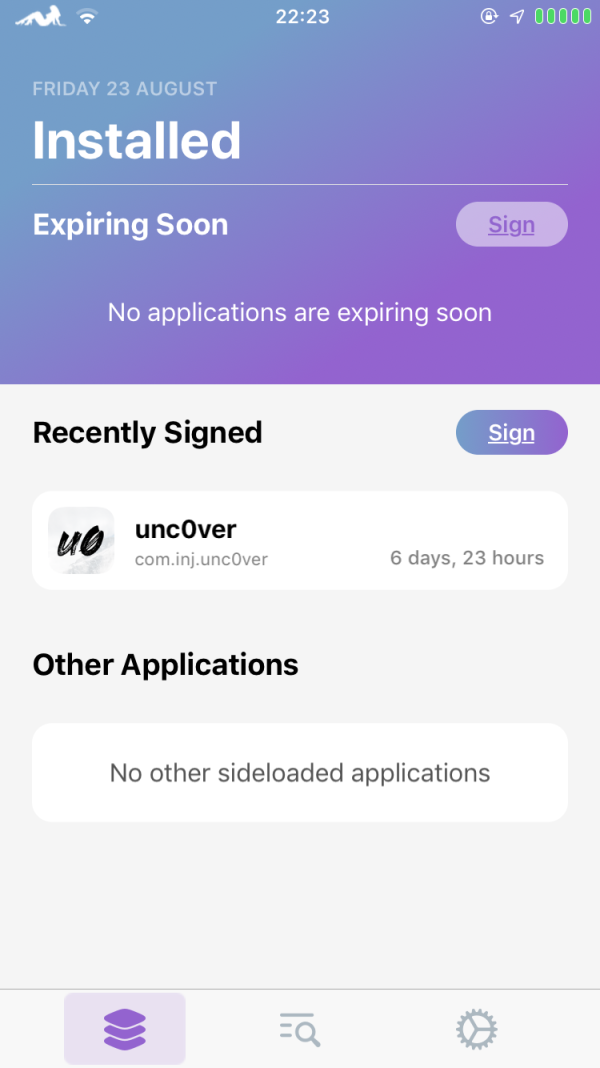Open the settings gear tab
600x1068 pixels.
pyautogui.click(x=477, y=1029)
